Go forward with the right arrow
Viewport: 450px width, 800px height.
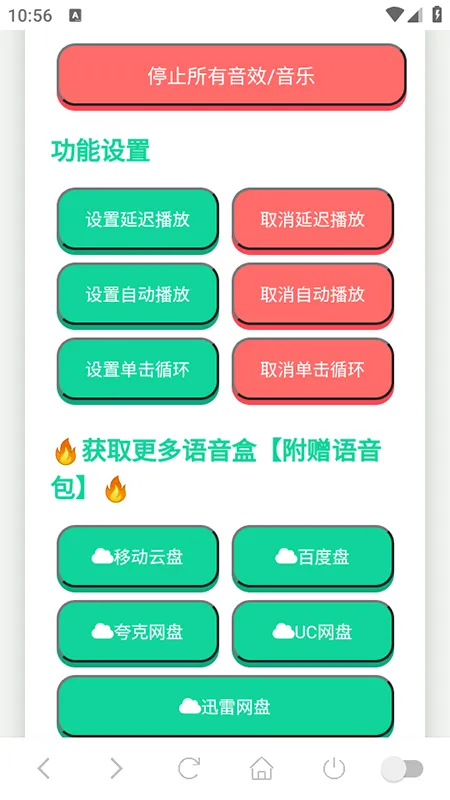coord(116,768)
